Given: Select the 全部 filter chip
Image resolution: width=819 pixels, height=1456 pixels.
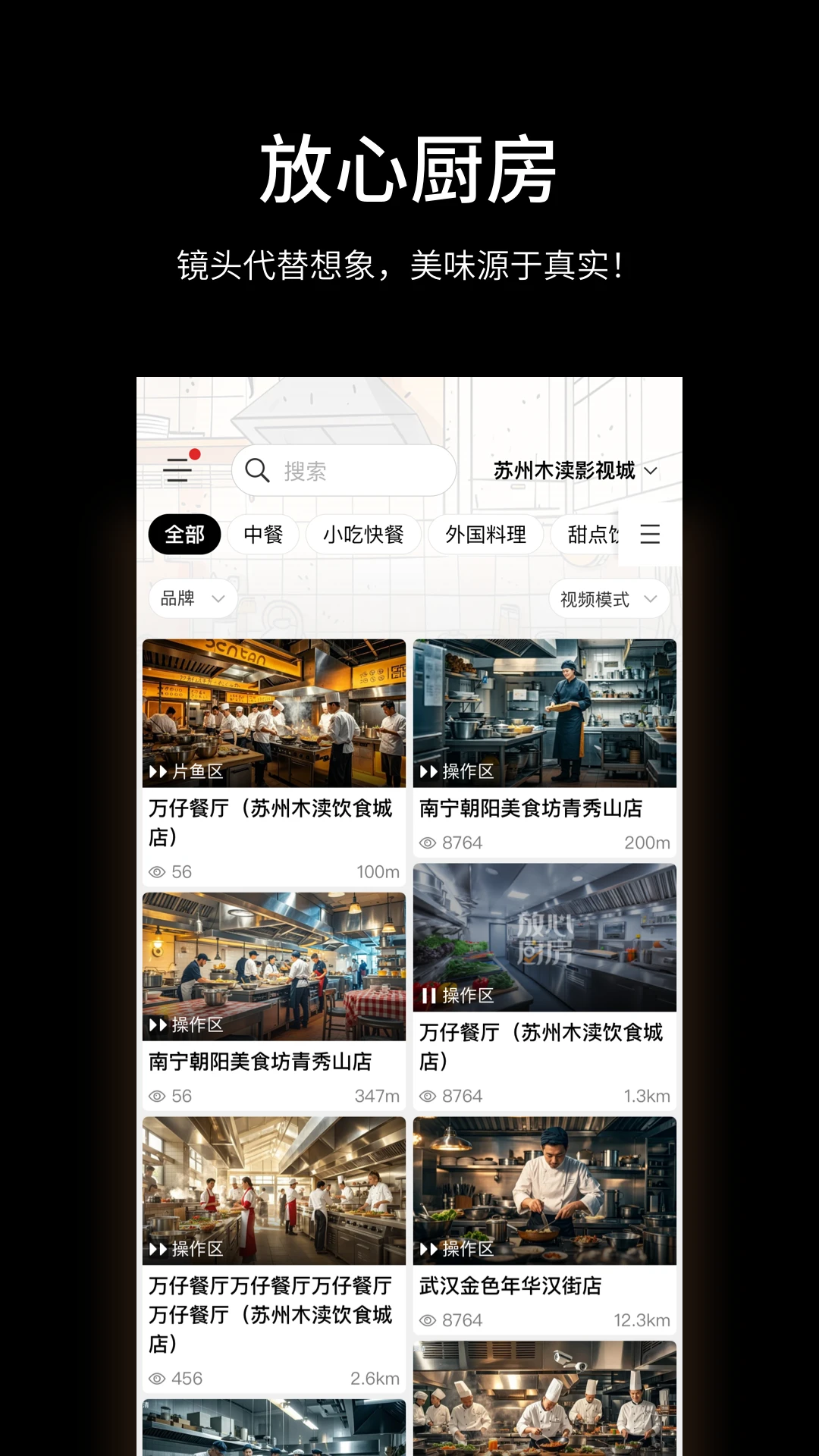Looking at the screenshot, I should coord(184,535).
